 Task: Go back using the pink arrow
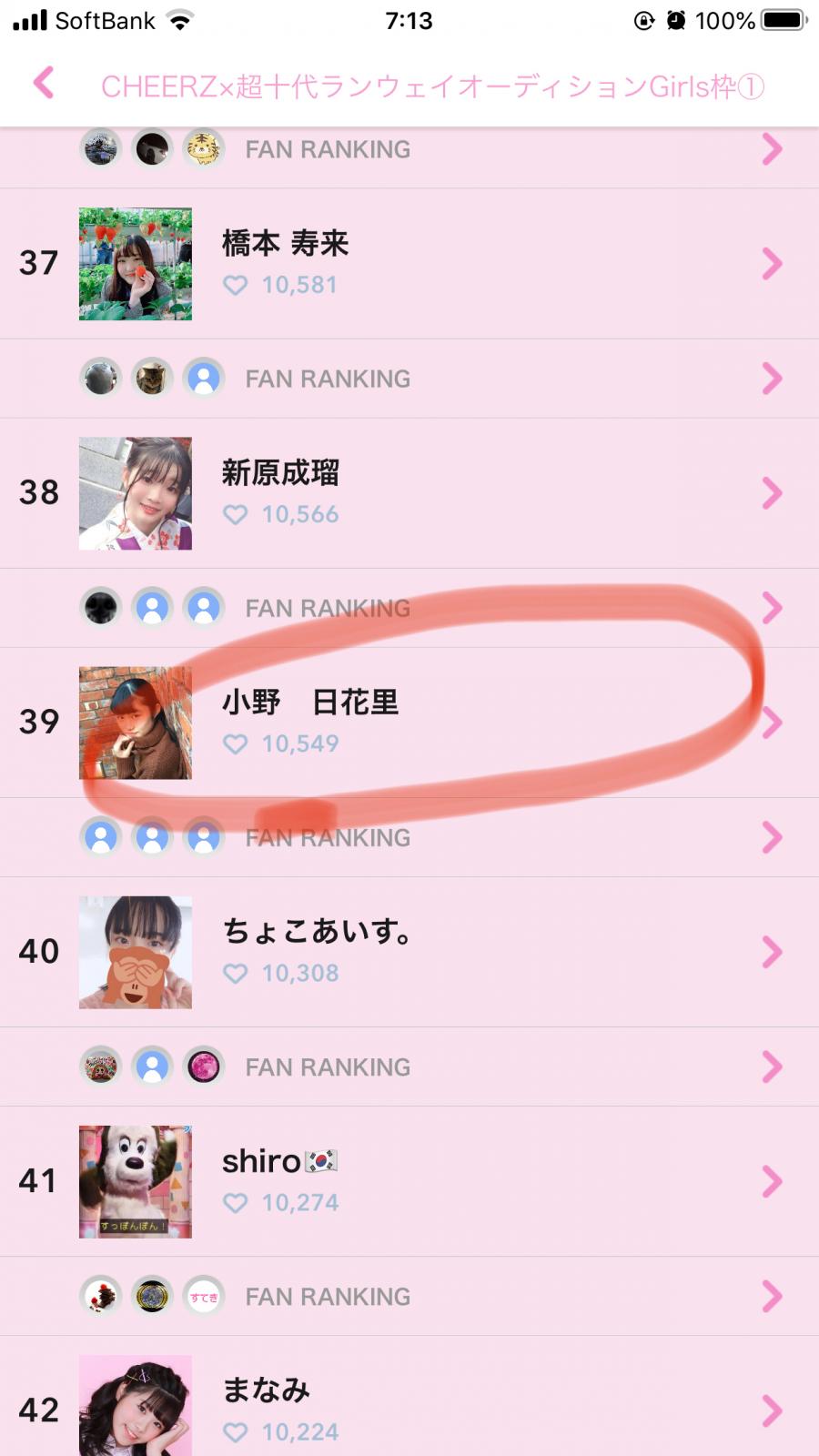coord(43,84)
